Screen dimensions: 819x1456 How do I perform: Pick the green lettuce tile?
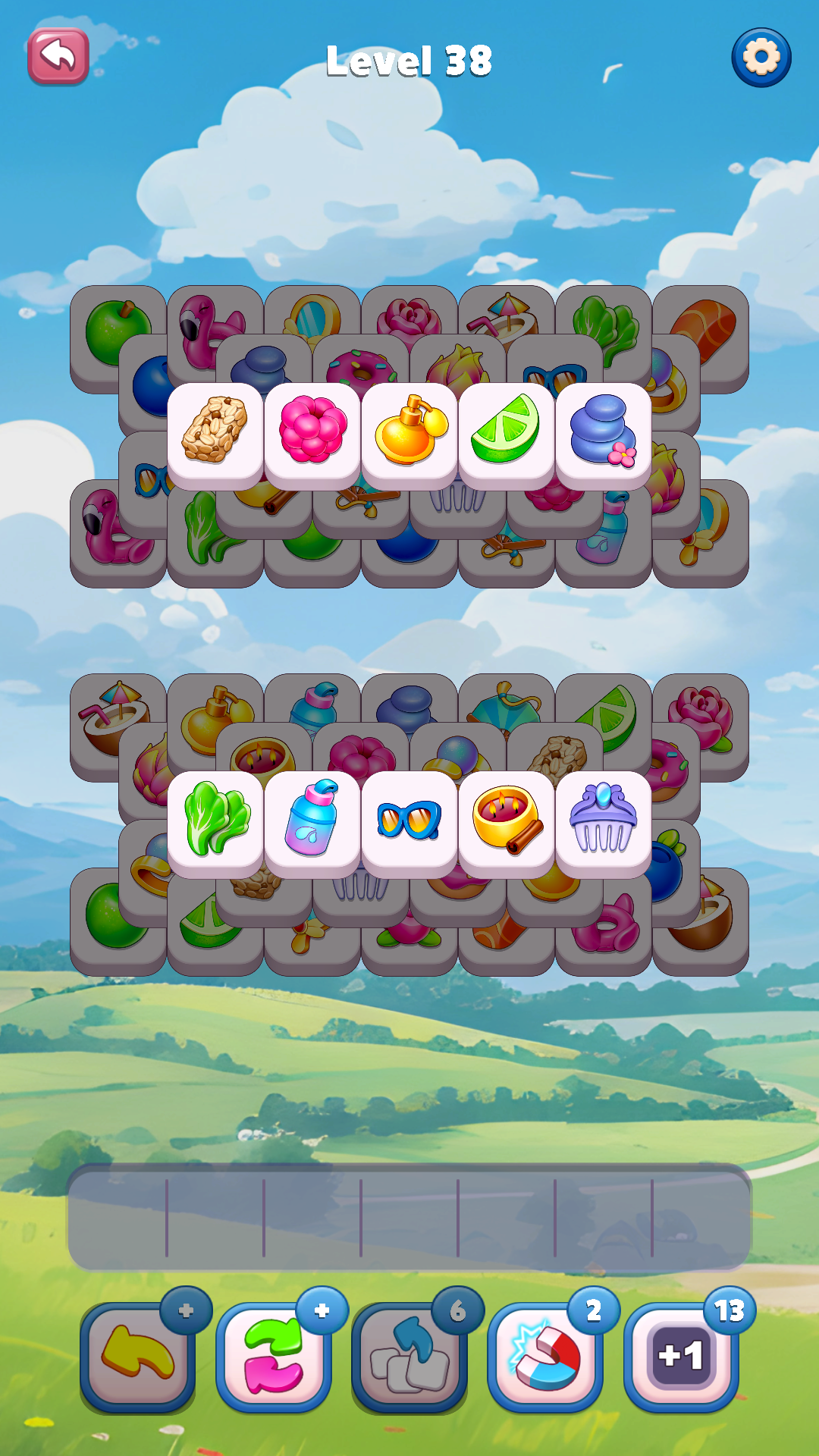215,819
